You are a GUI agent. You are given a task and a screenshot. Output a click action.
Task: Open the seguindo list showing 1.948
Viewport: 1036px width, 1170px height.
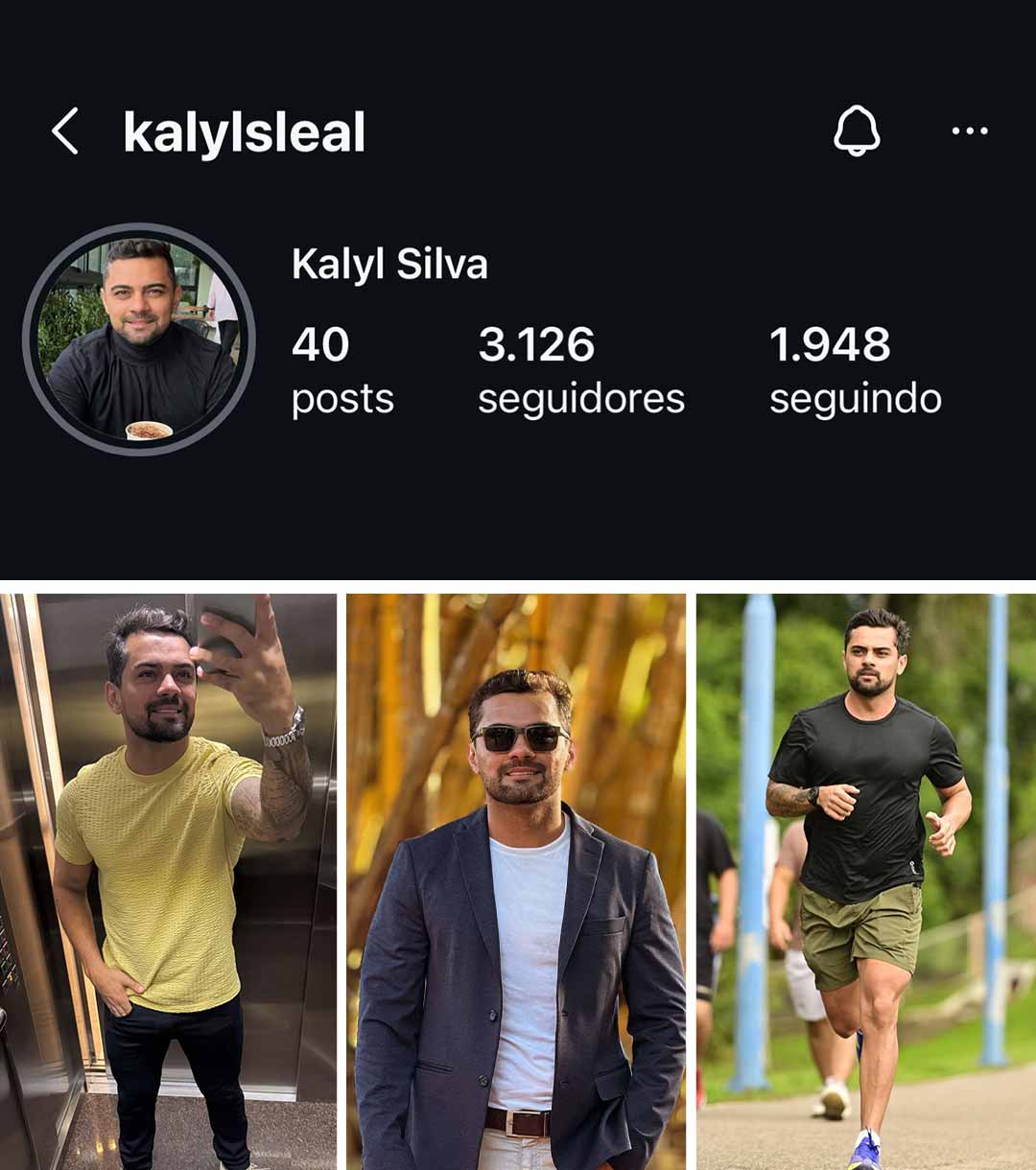click(x=854, y=369)
